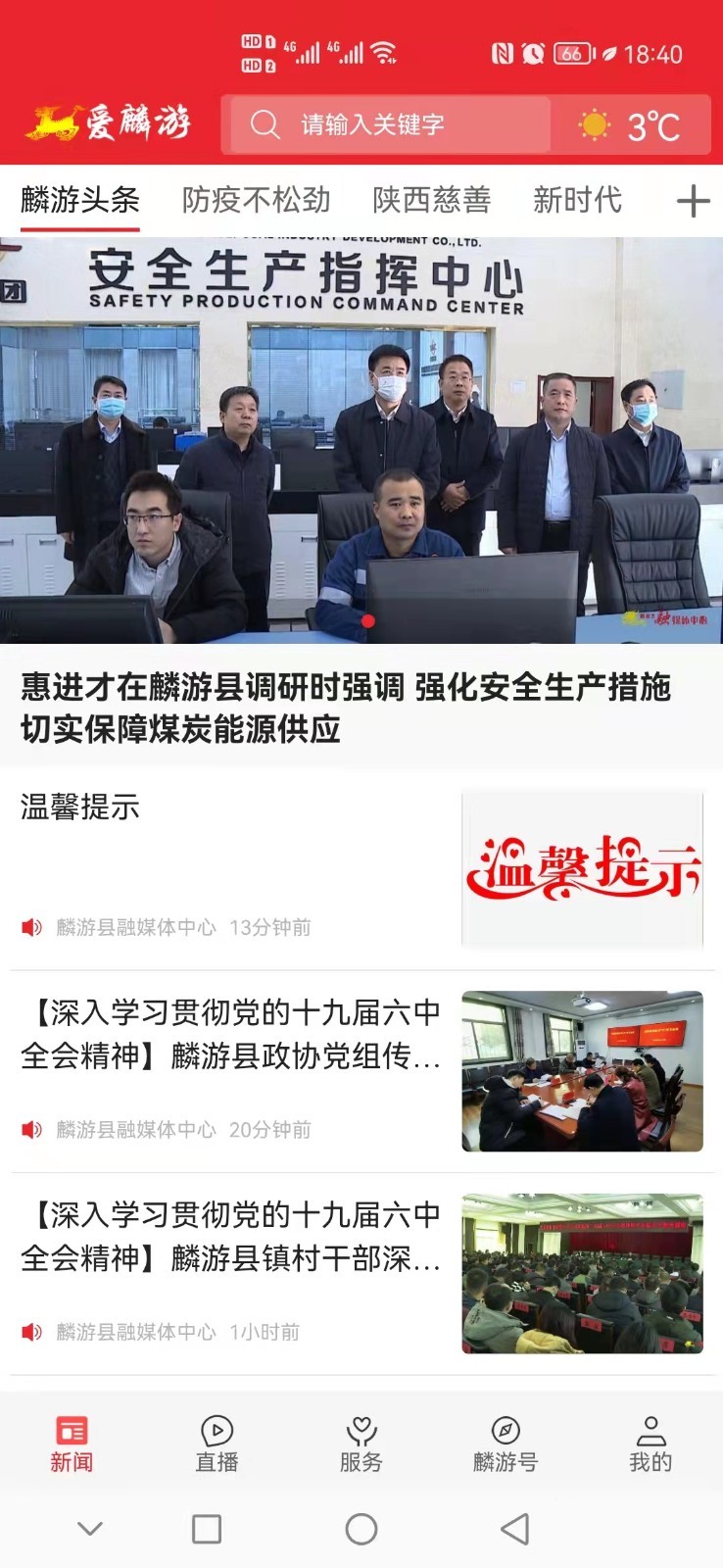Image resolution: width=723 pixels, height=1568 pixels.
Task: Open the 麟游号 tab
Action: (x=506, y=1444)
